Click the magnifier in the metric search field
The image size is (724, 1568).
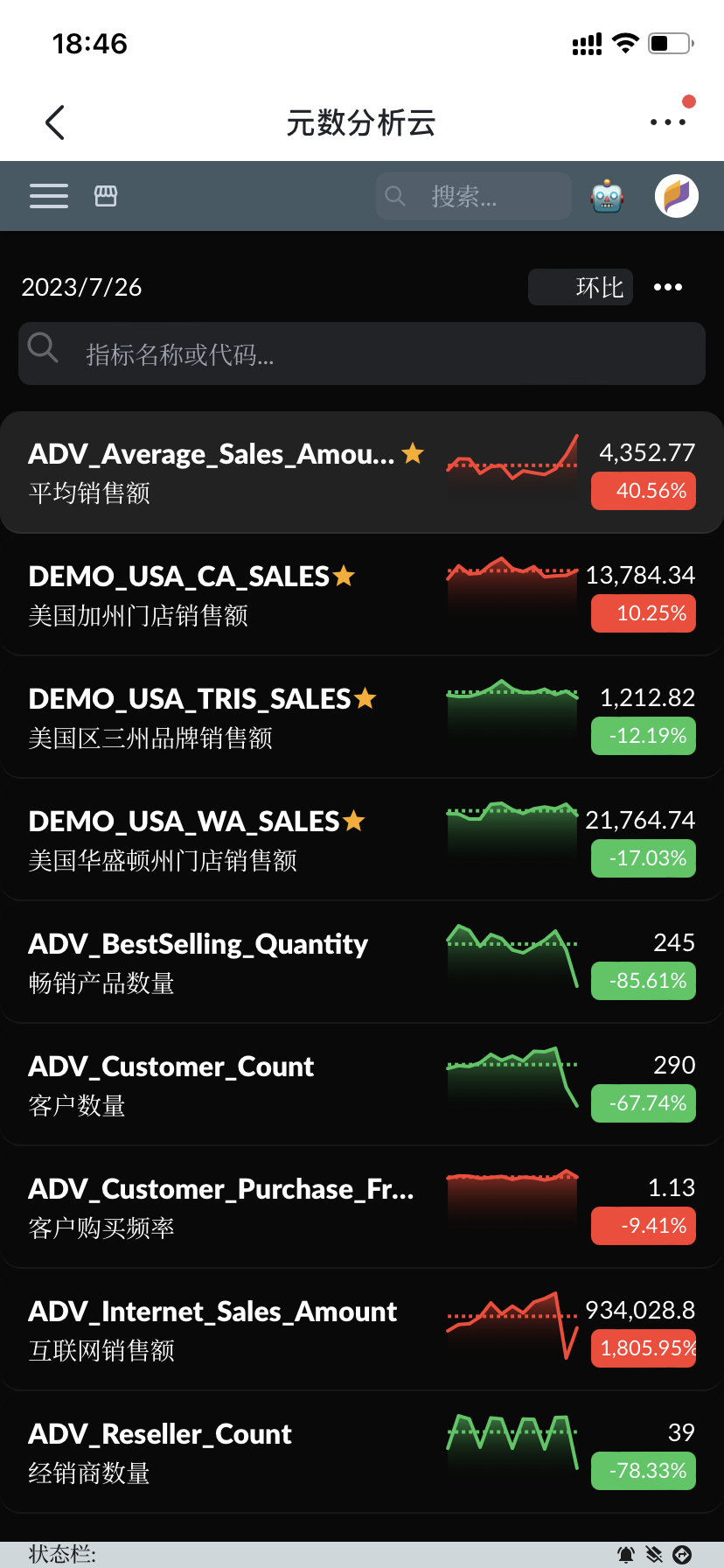pos(43,347)
